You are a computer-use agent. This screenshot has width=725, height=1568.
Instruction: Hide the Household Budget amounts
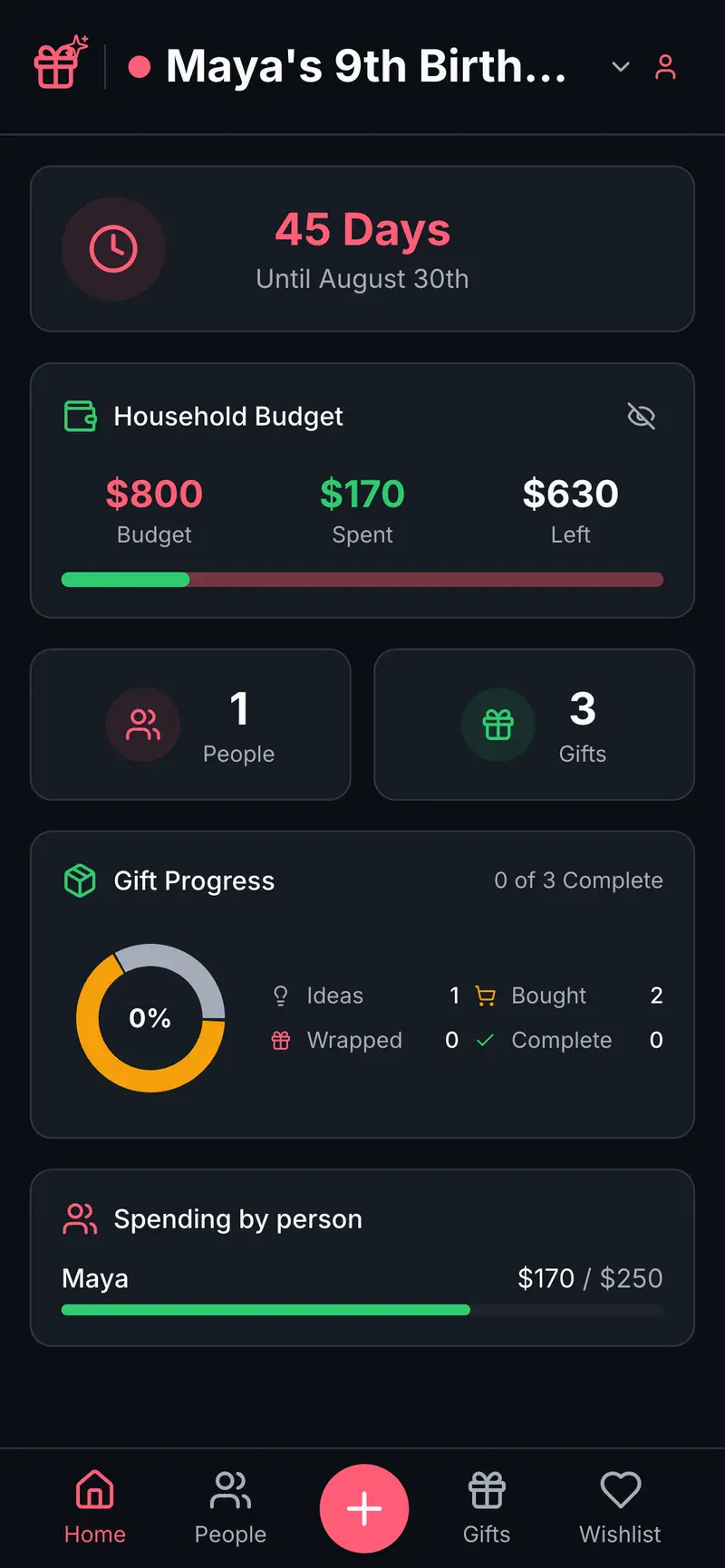point(641,416)
